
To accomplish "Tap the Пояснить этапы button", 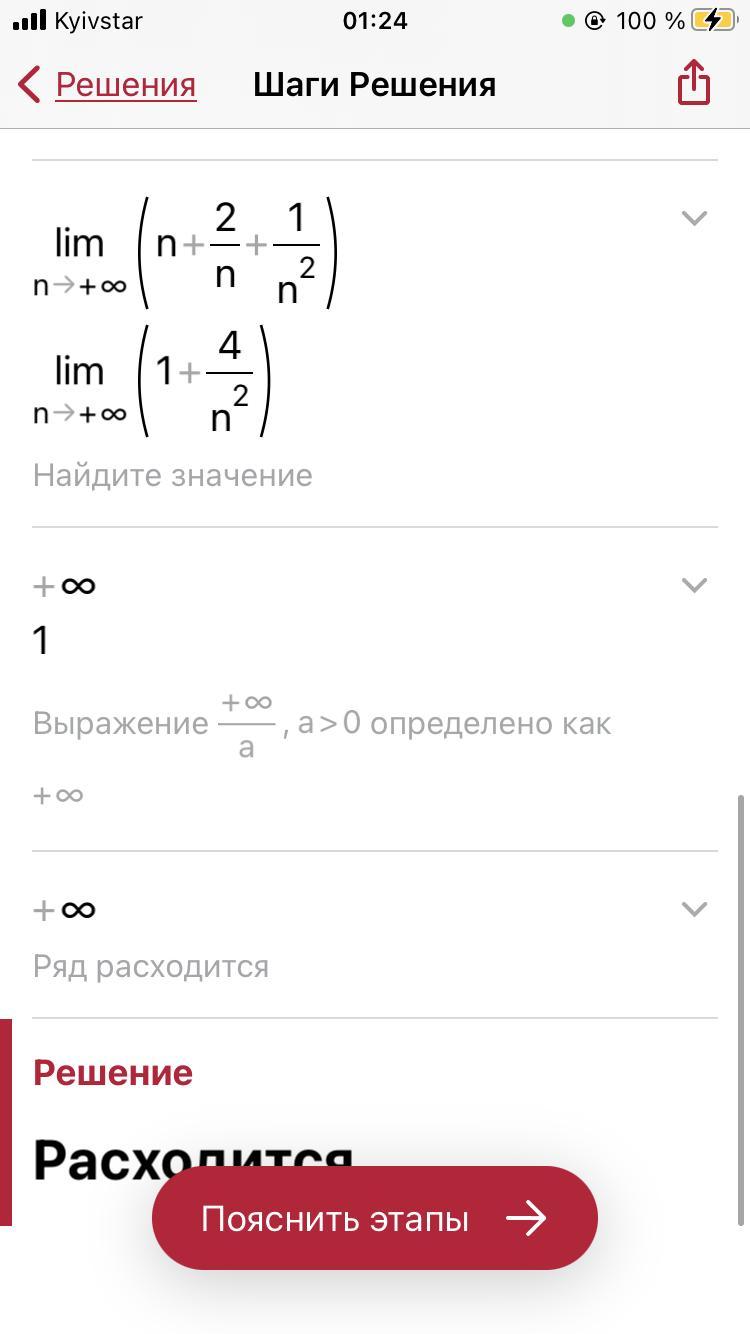I will (375, 1218).
